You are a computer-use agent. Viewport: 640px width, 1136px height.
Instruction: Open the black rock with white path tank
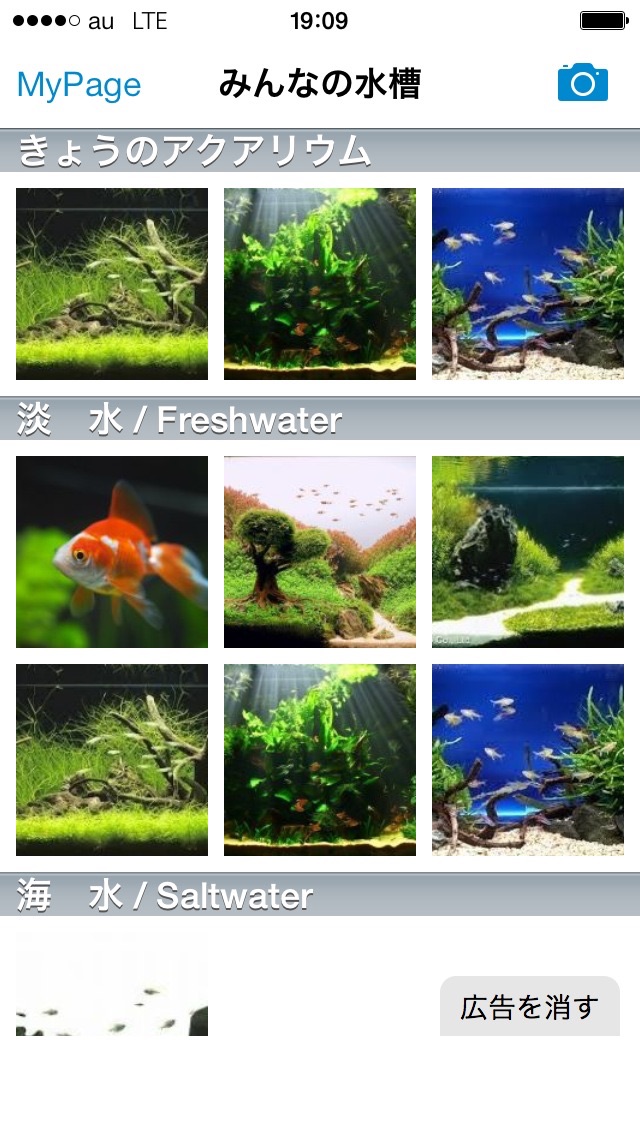click(x=528, y=552)
